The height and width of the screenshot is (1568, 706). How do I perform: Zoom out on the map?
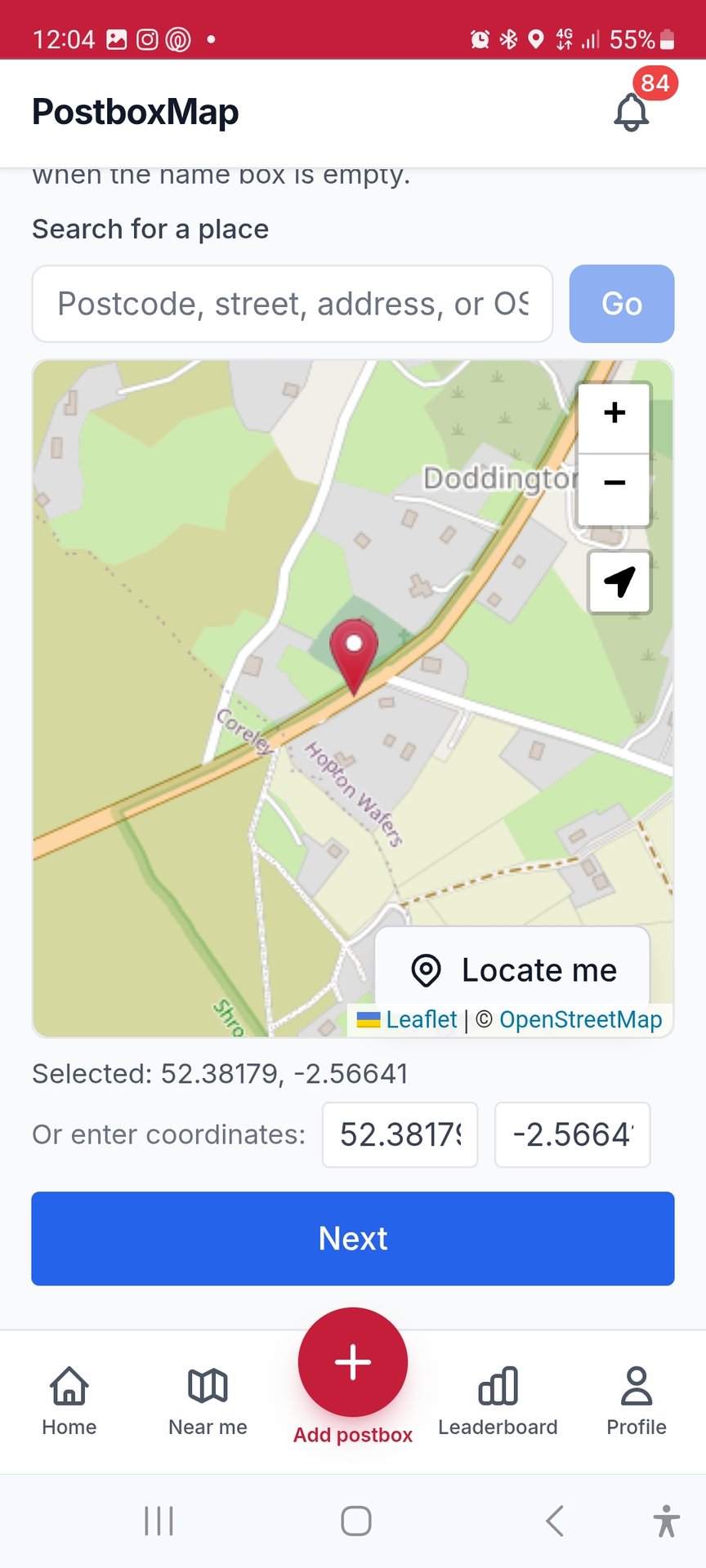614,483
